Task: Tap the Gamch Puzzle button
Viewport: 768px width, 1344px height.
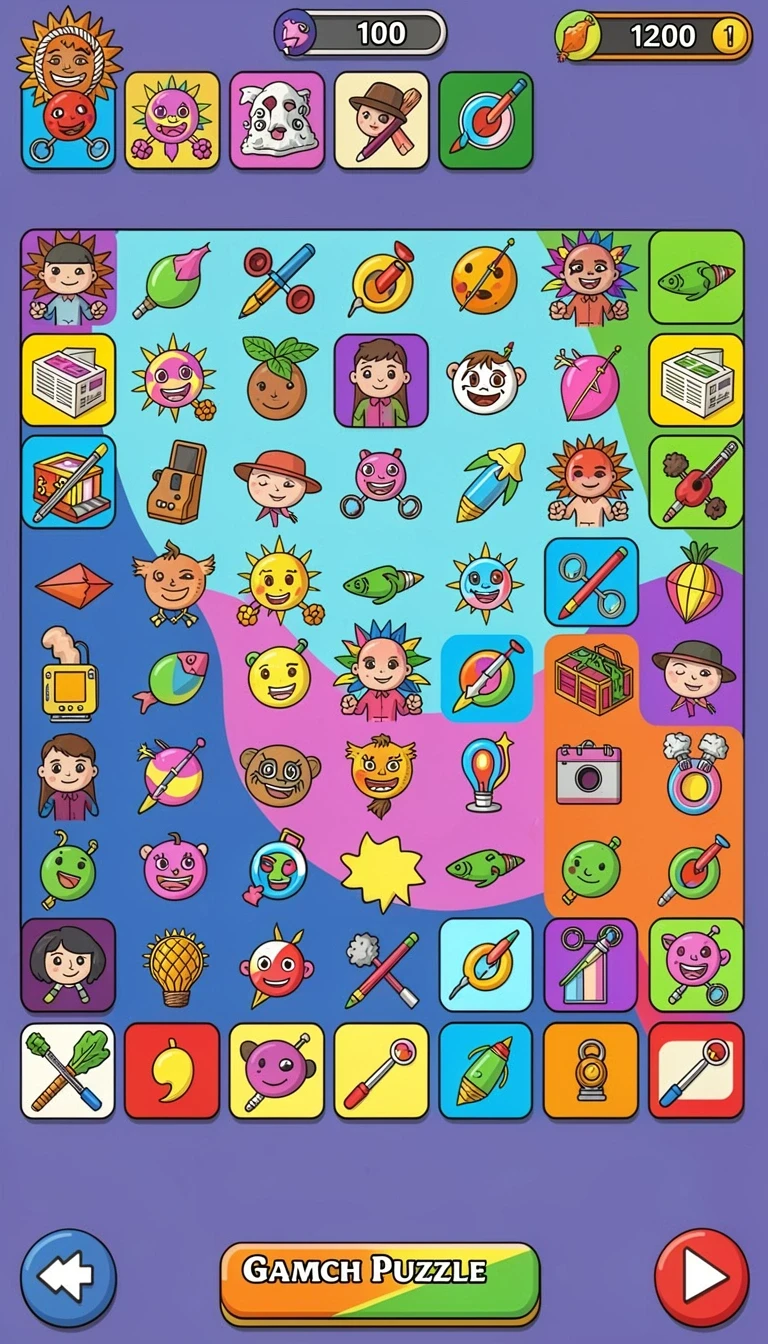Action: click(x=380, y=1277)
